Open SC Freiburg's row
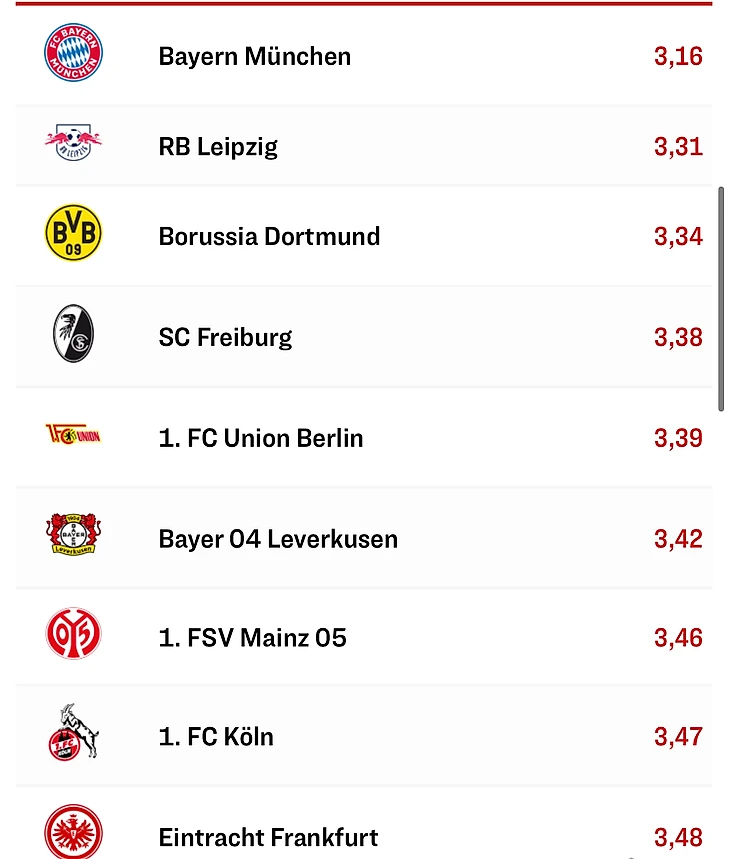 (225, 337)
